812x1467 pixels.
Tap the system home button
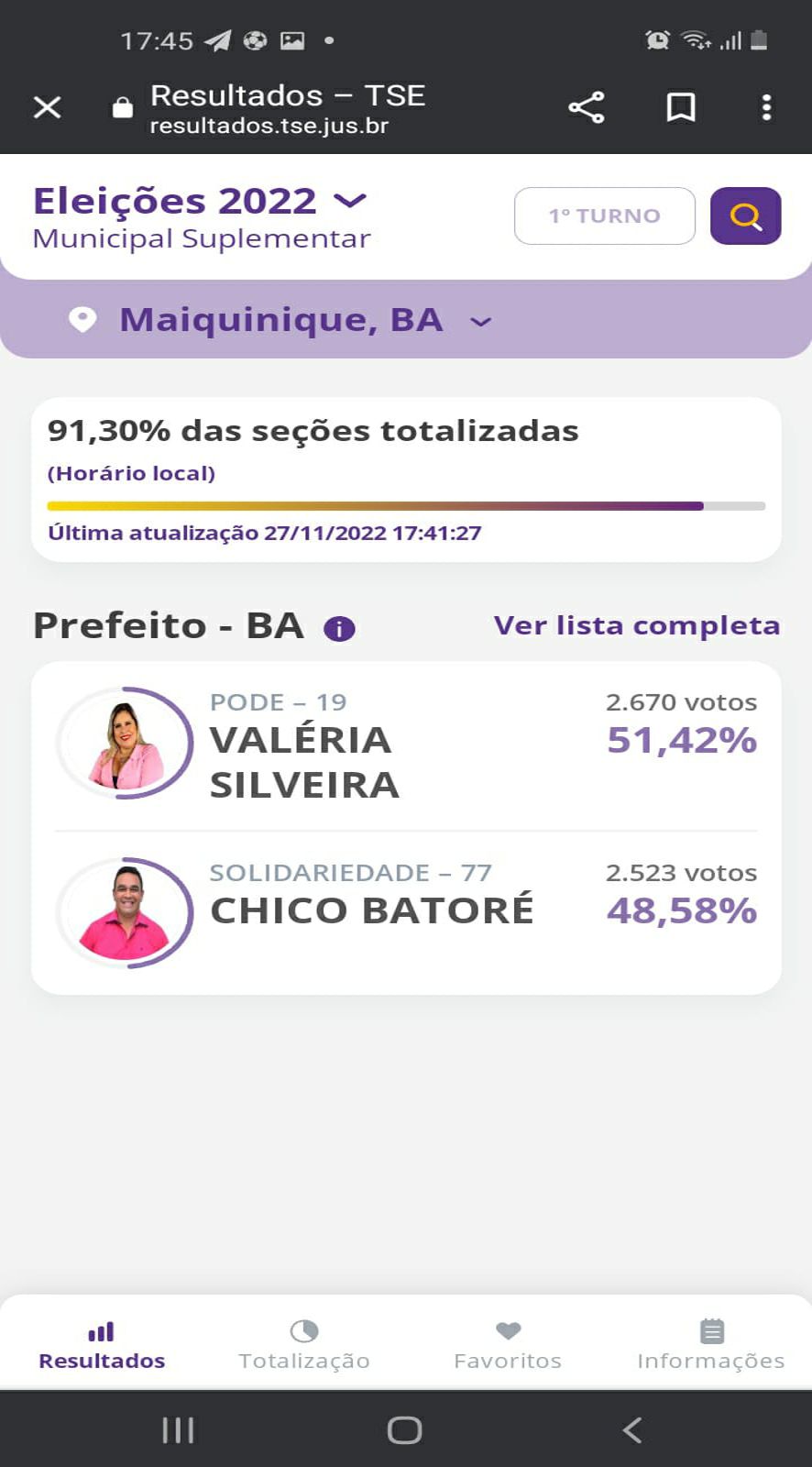pyautogui.click(x=404, y=1430)
